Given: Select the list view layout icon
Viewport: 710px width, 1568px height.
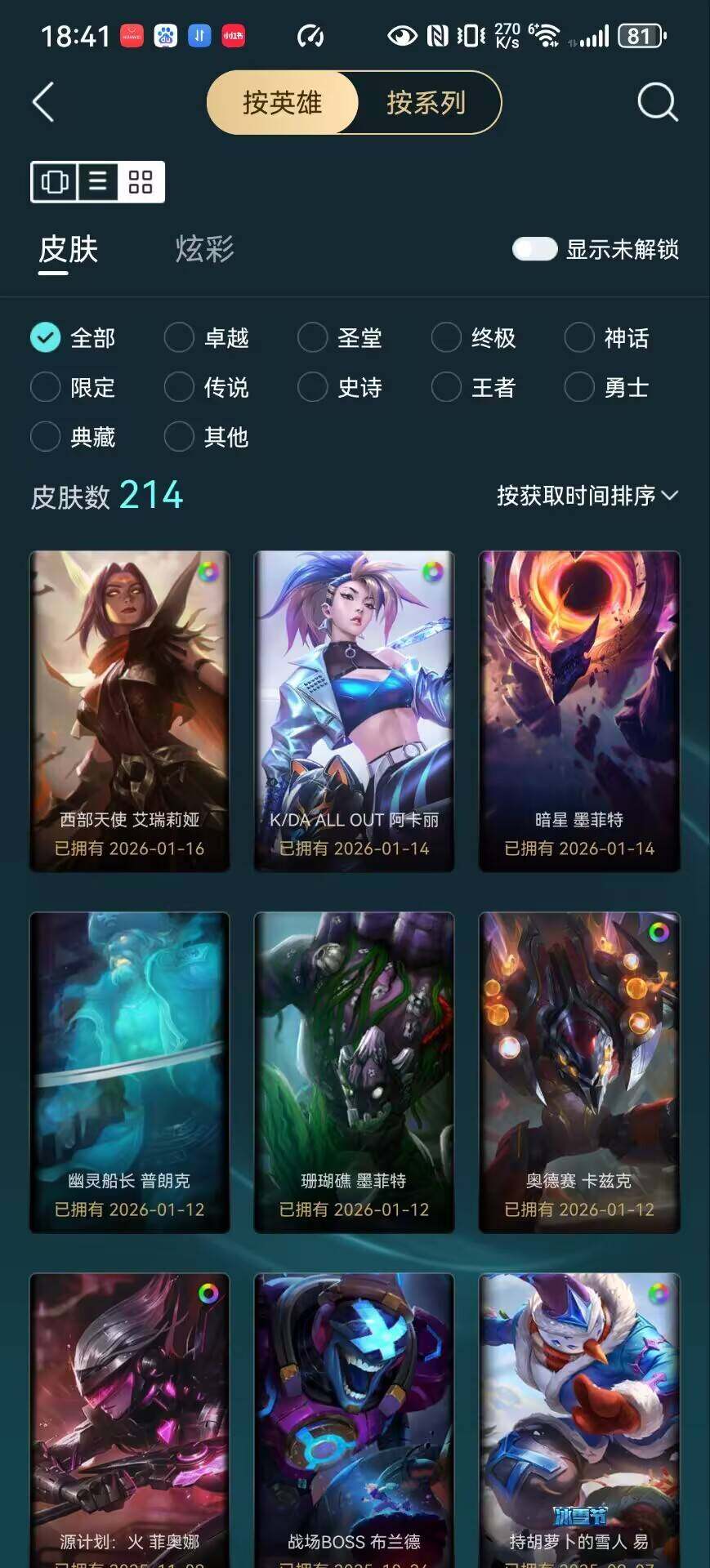Looking at the screenshot, I should point(98,181).
